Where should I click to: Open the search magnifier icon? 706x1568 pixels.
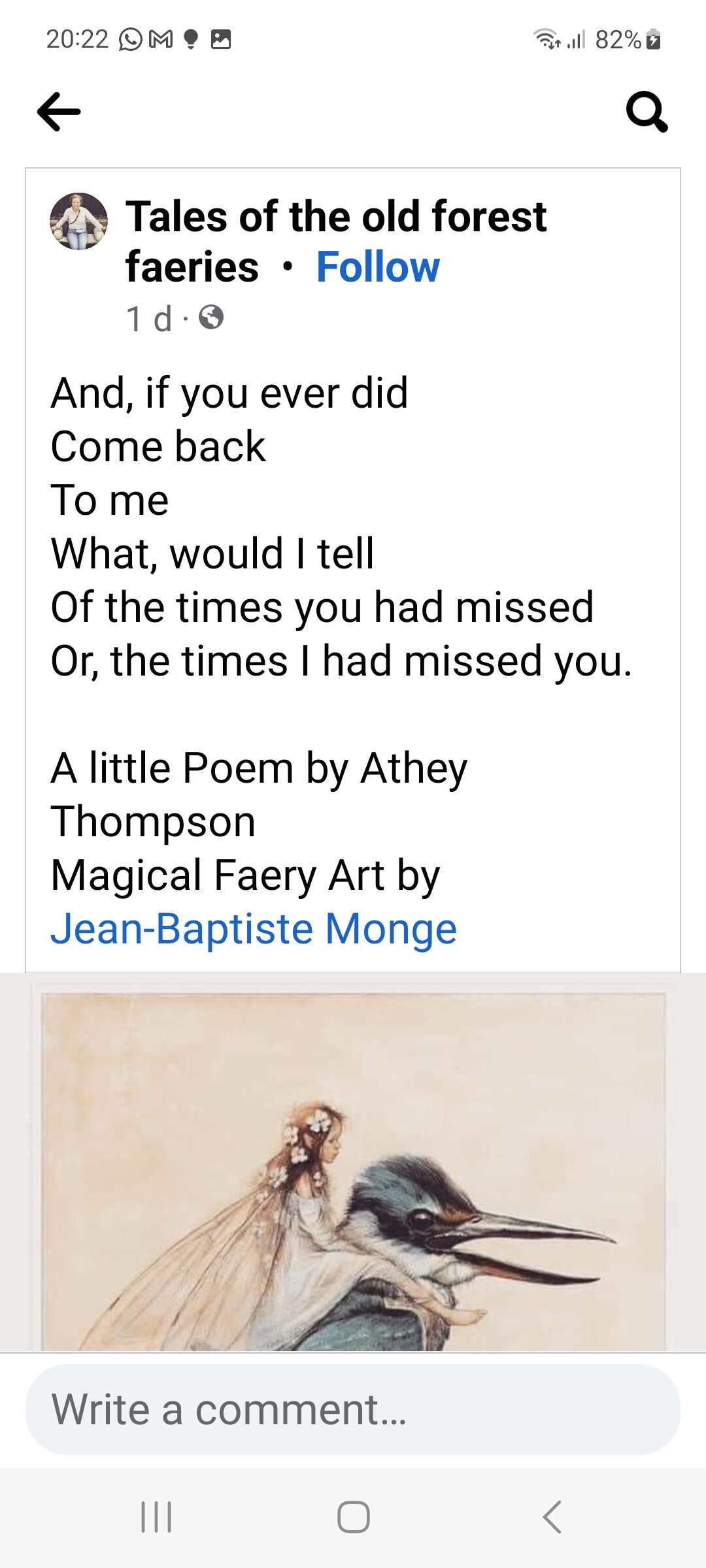coord(647,112)
